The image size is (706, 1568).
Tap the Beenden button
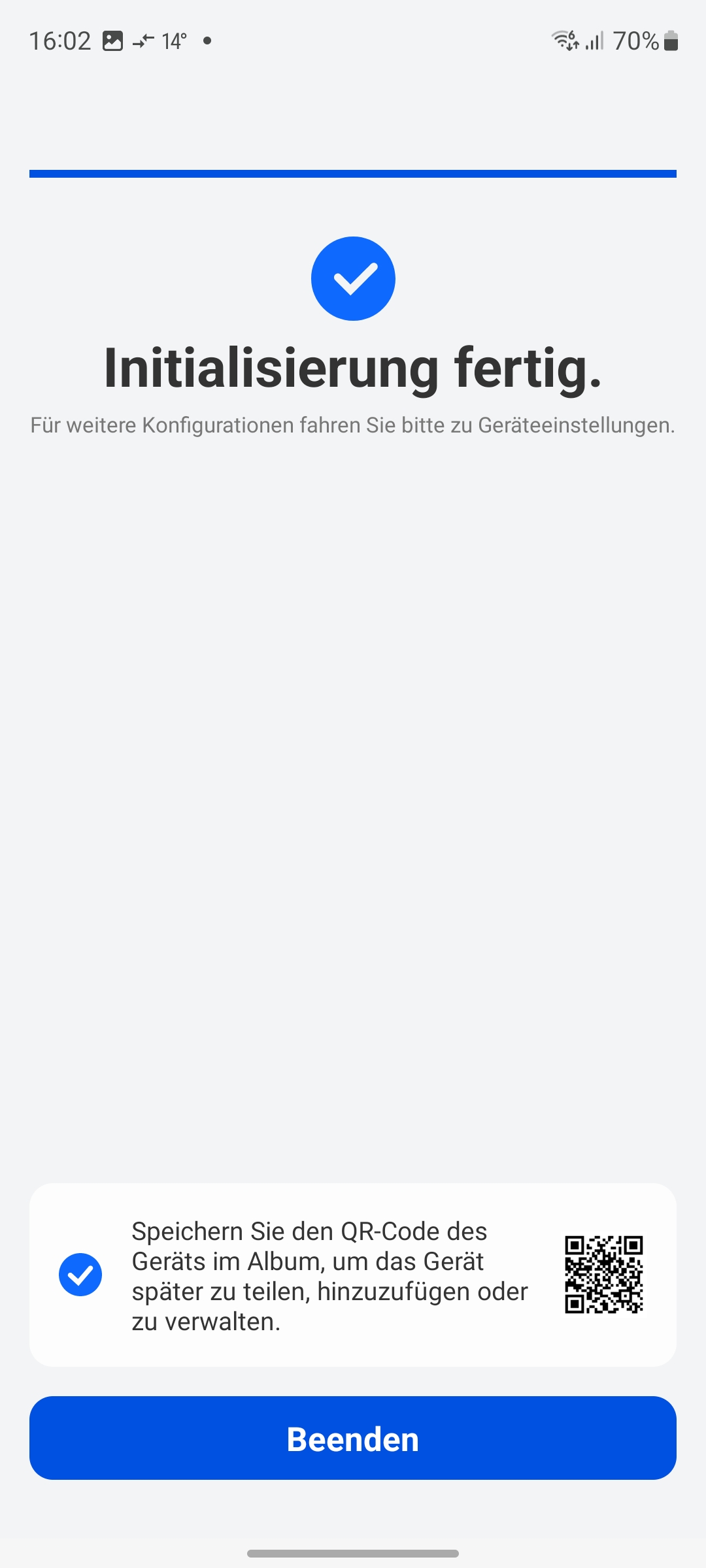pyautogui.click(x=353, y=1438)
